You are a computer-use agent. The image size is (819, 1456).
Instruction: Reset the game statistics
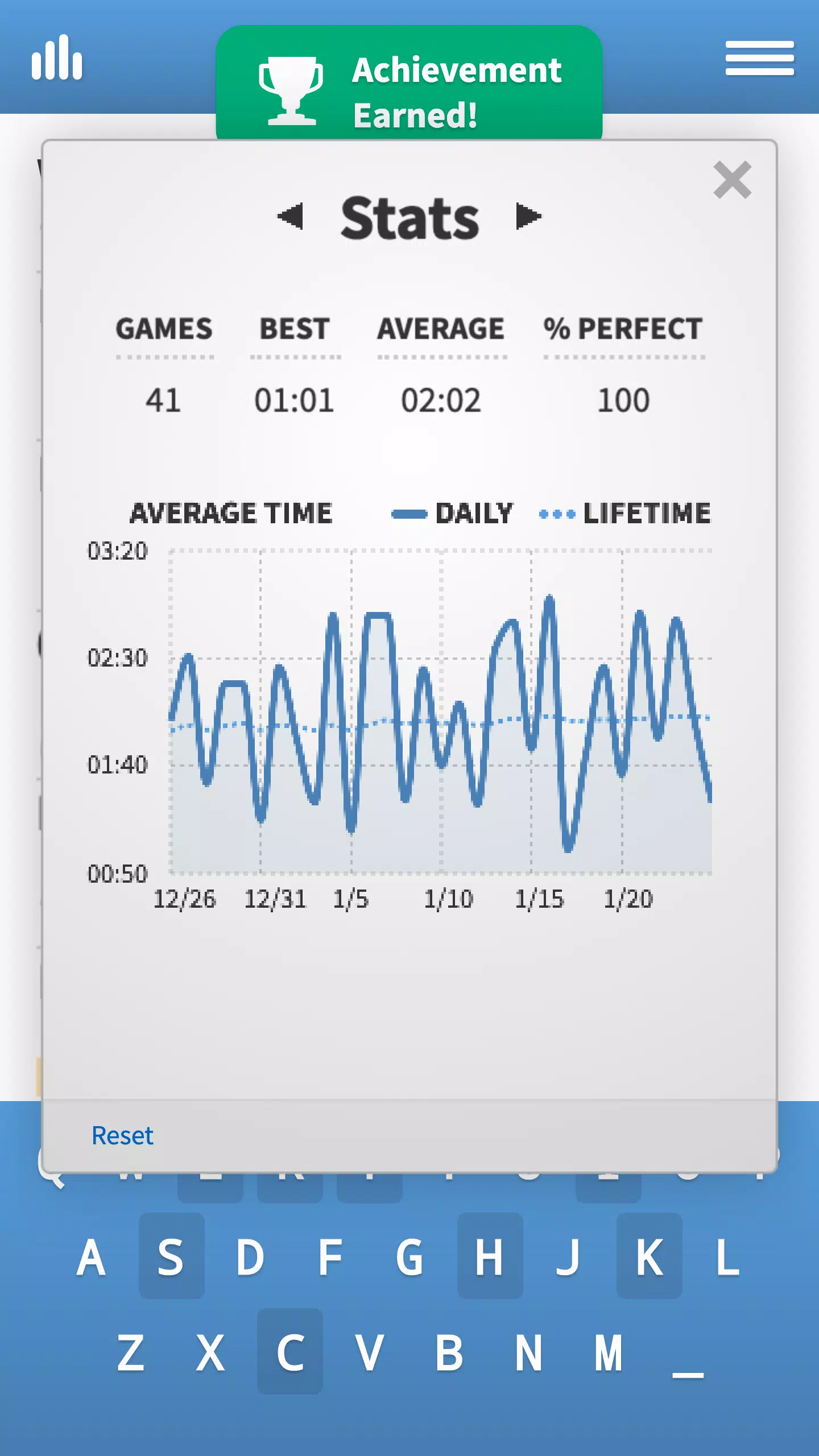(x=122, y=1136)
